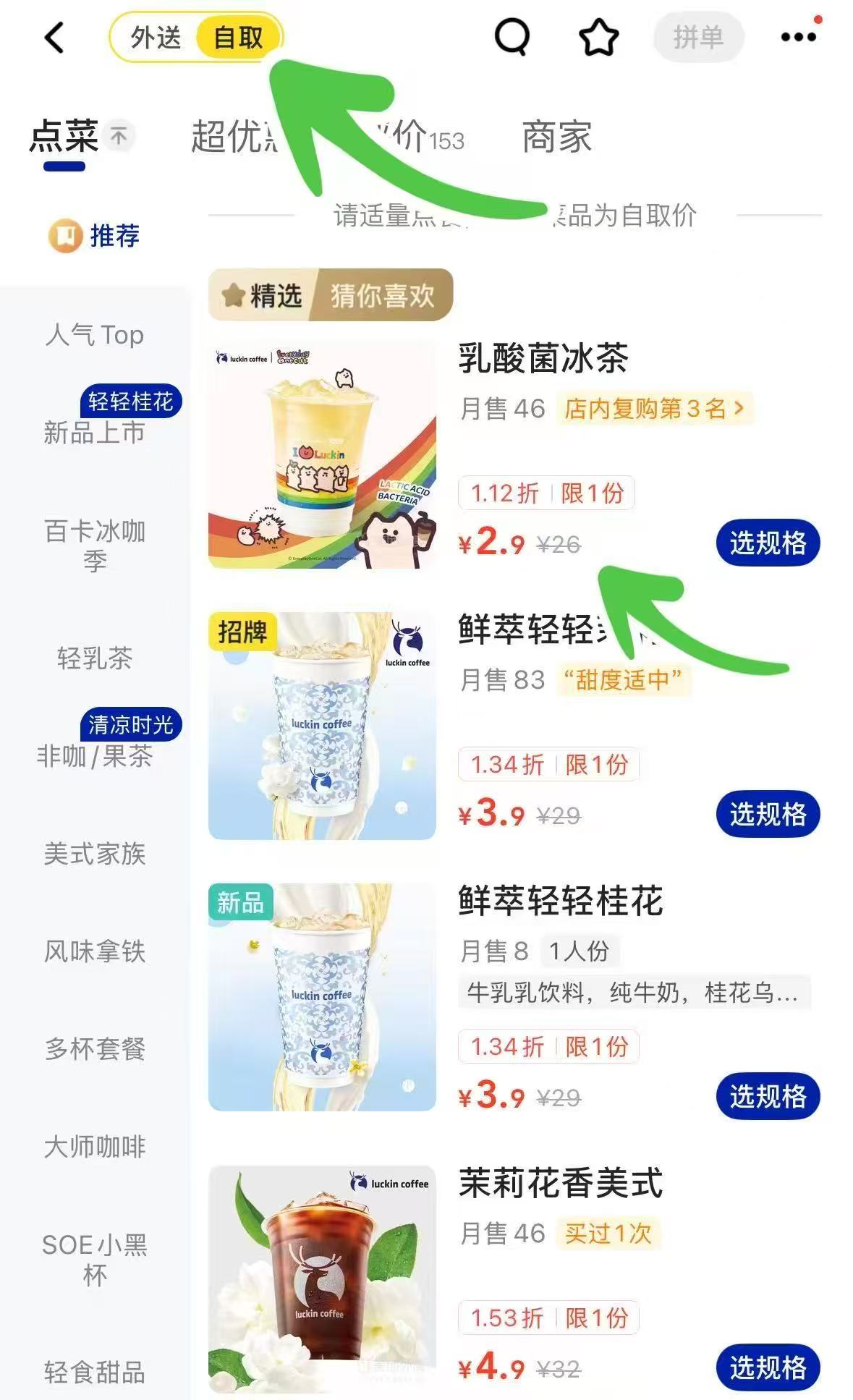Screen dimensions: 853x1400
Task: Tap the back arrow at top left
Action: 52,38
